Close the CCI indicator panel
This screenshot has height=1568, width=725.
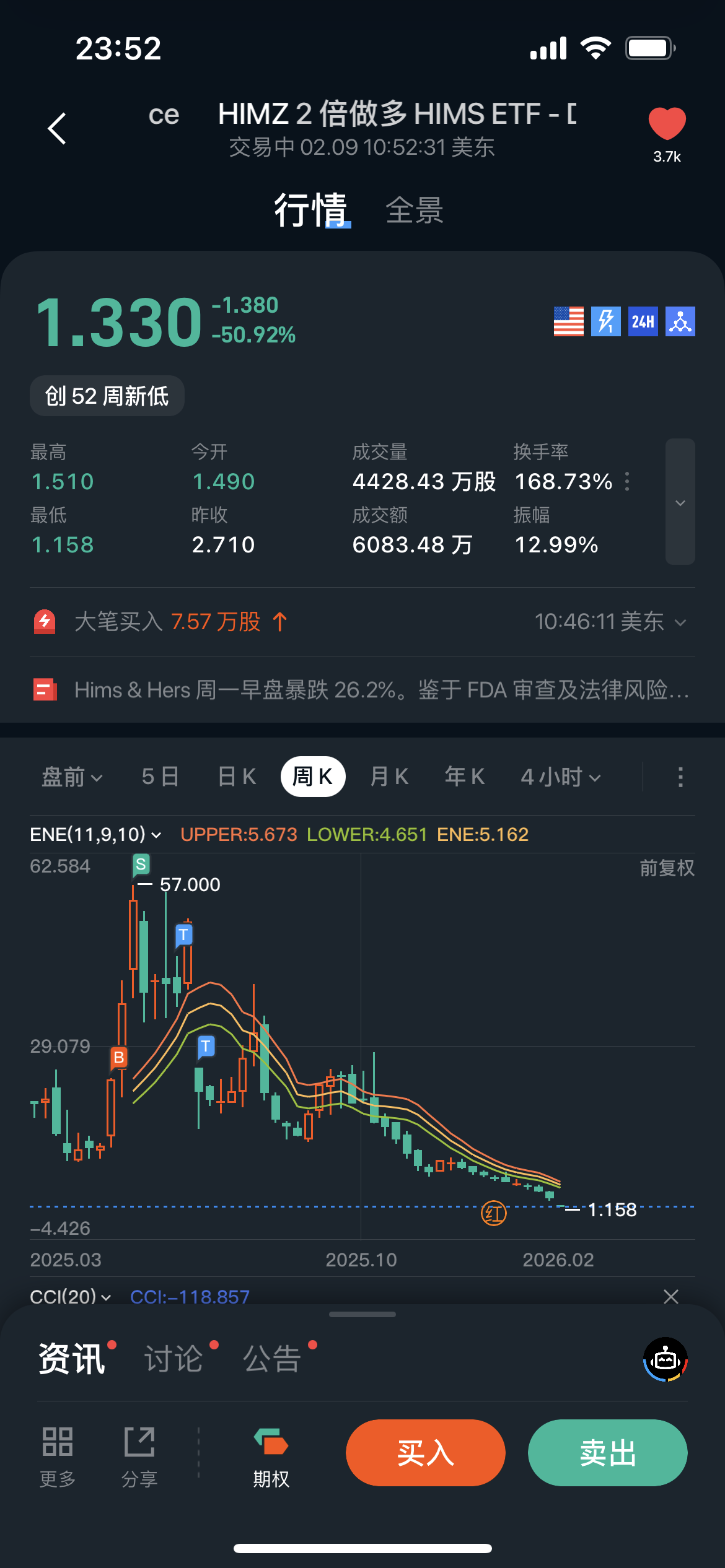671,1297
